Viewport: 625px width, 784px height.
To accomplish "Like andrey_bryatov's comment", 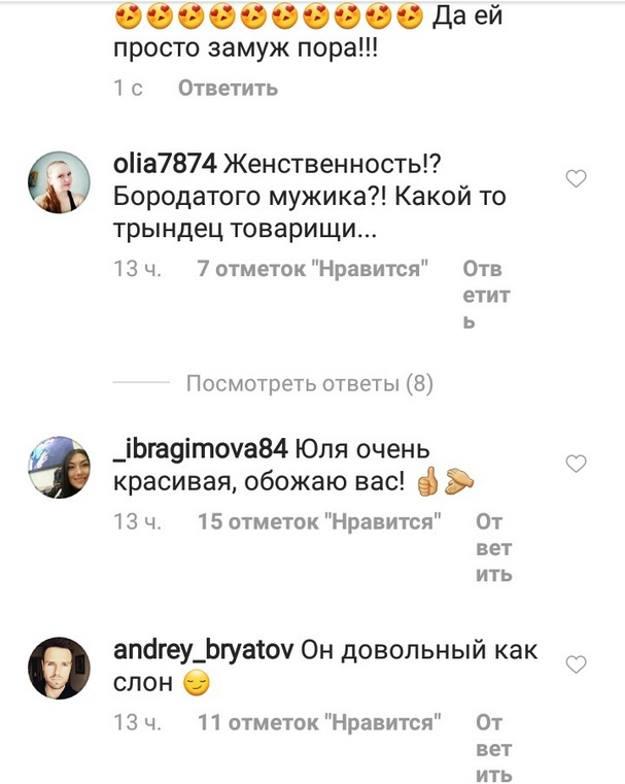I will point(576,664).
